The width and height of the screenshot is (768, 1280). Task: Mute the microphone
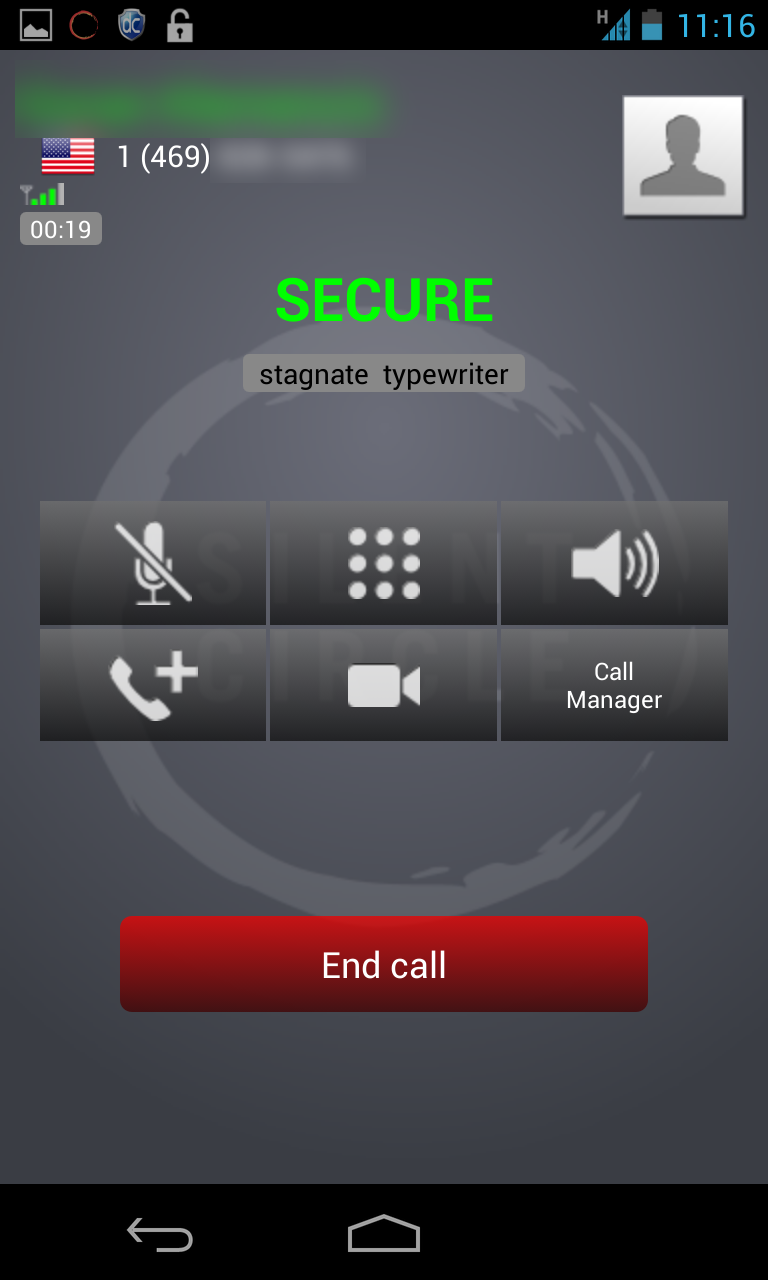[153, 563]
